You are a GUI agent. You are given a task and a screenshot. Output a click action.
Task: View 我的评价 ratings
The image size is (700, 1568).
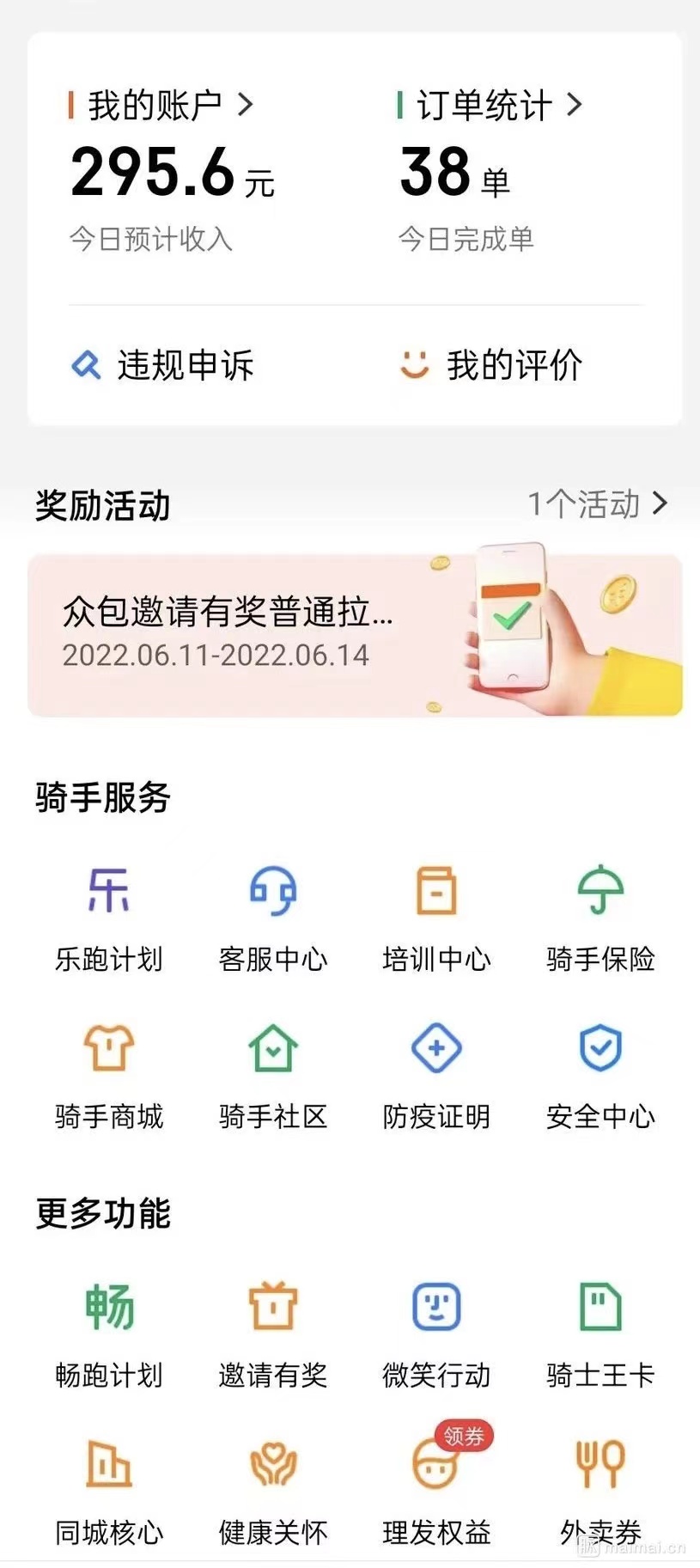[x=494, y=363]
